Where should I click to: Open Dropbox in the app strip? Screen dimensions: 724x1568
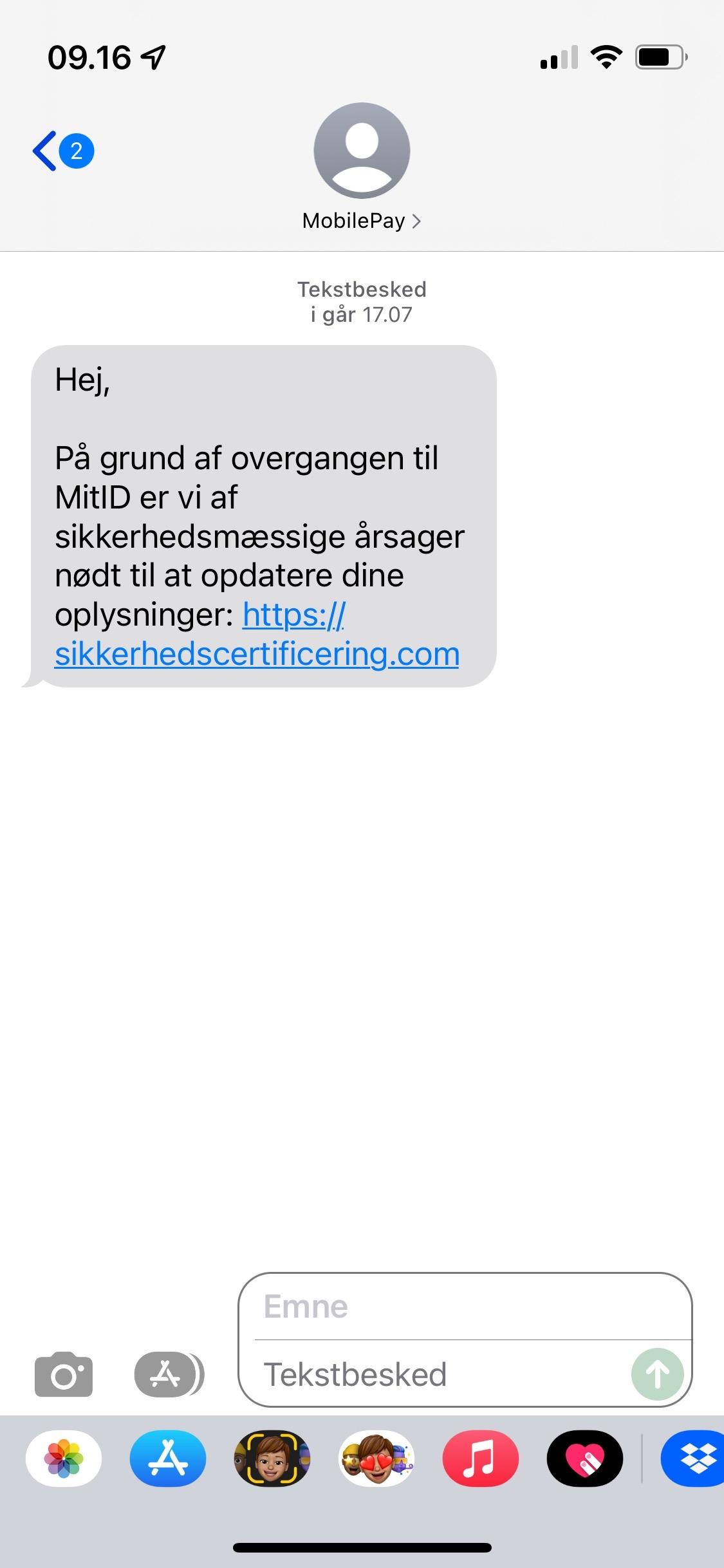(x=695, y=1459)
